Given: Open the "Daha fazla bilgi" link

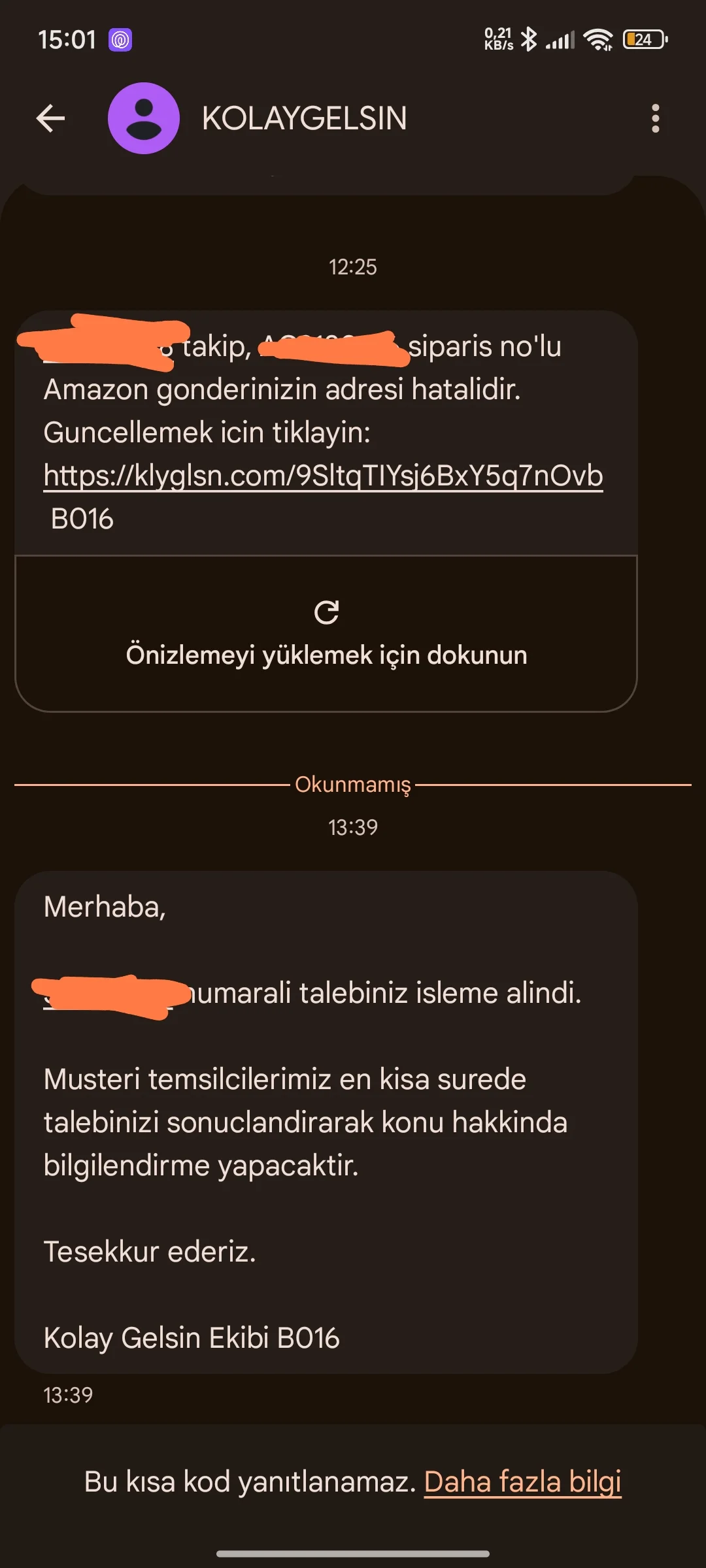Looking at the screenshot, I should coord(522,1482).
